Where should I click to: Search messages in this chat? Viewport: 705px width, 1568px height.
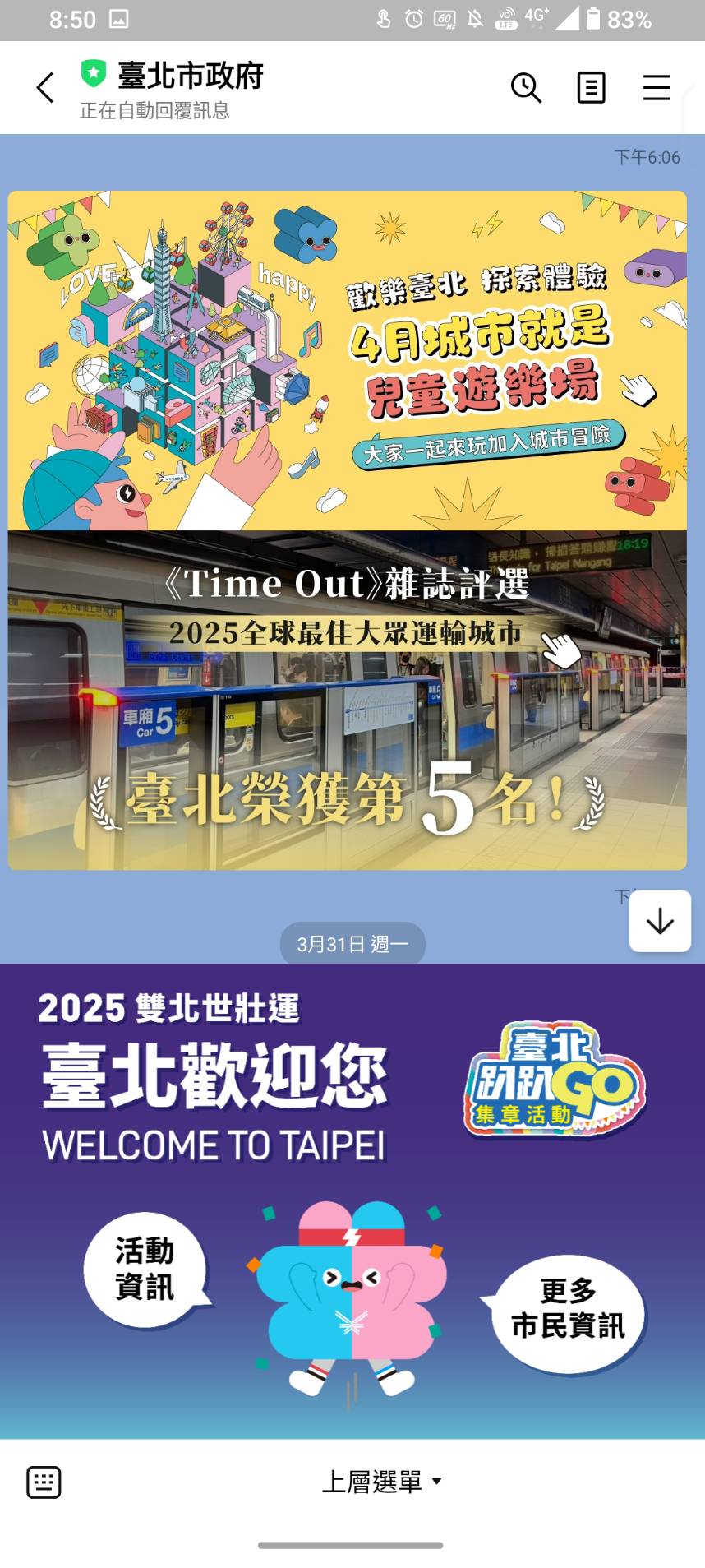[526, 88]
